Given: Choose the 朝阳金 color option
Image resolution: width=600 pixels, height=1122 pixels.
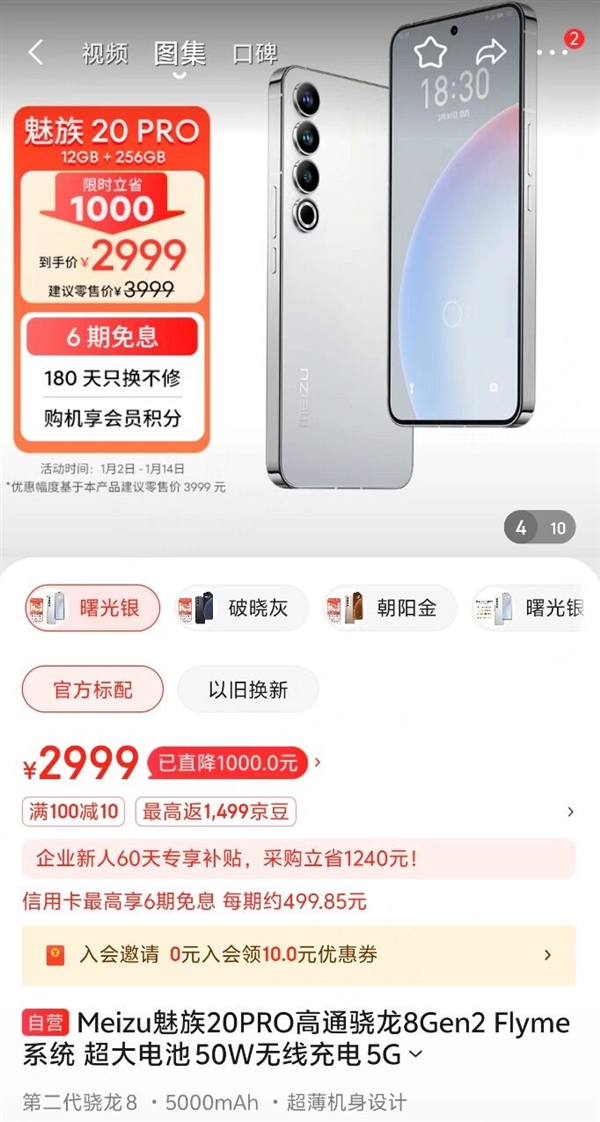Looking at the screenshot, I should (389, 608).
